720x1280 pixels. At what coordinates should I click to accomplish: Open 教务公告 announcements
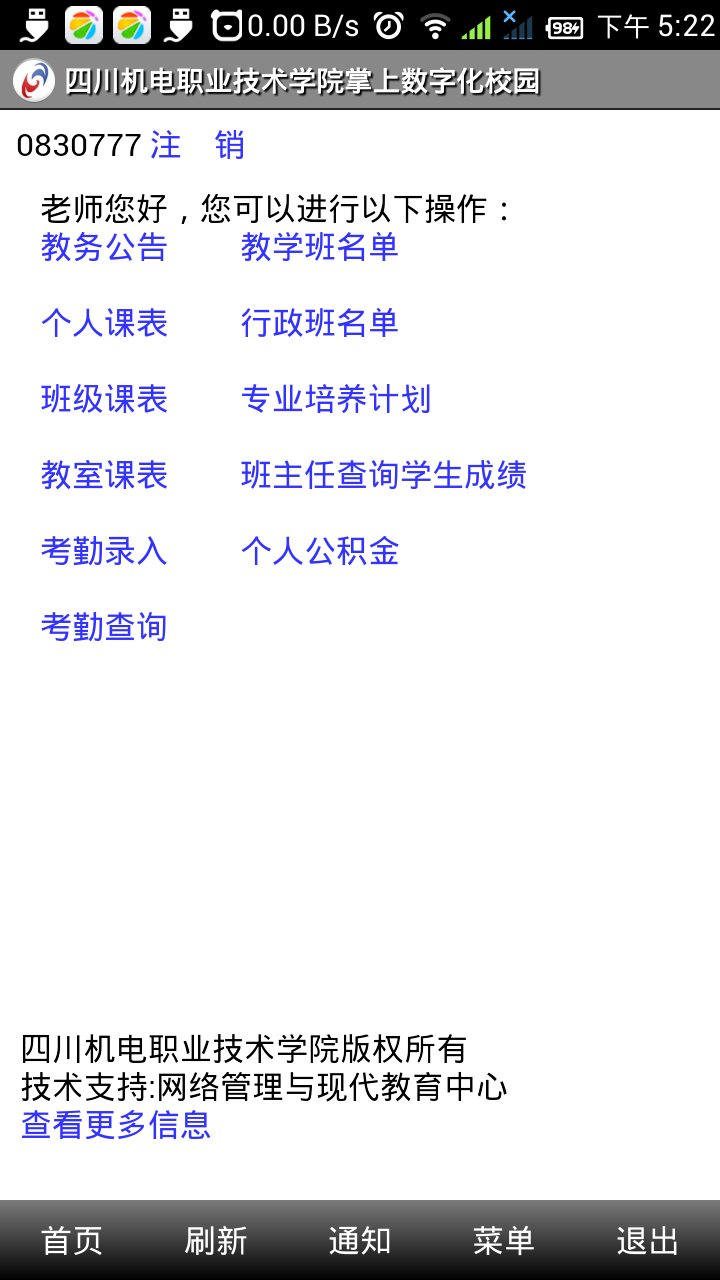pyautogui.click(x=104, y=247)
